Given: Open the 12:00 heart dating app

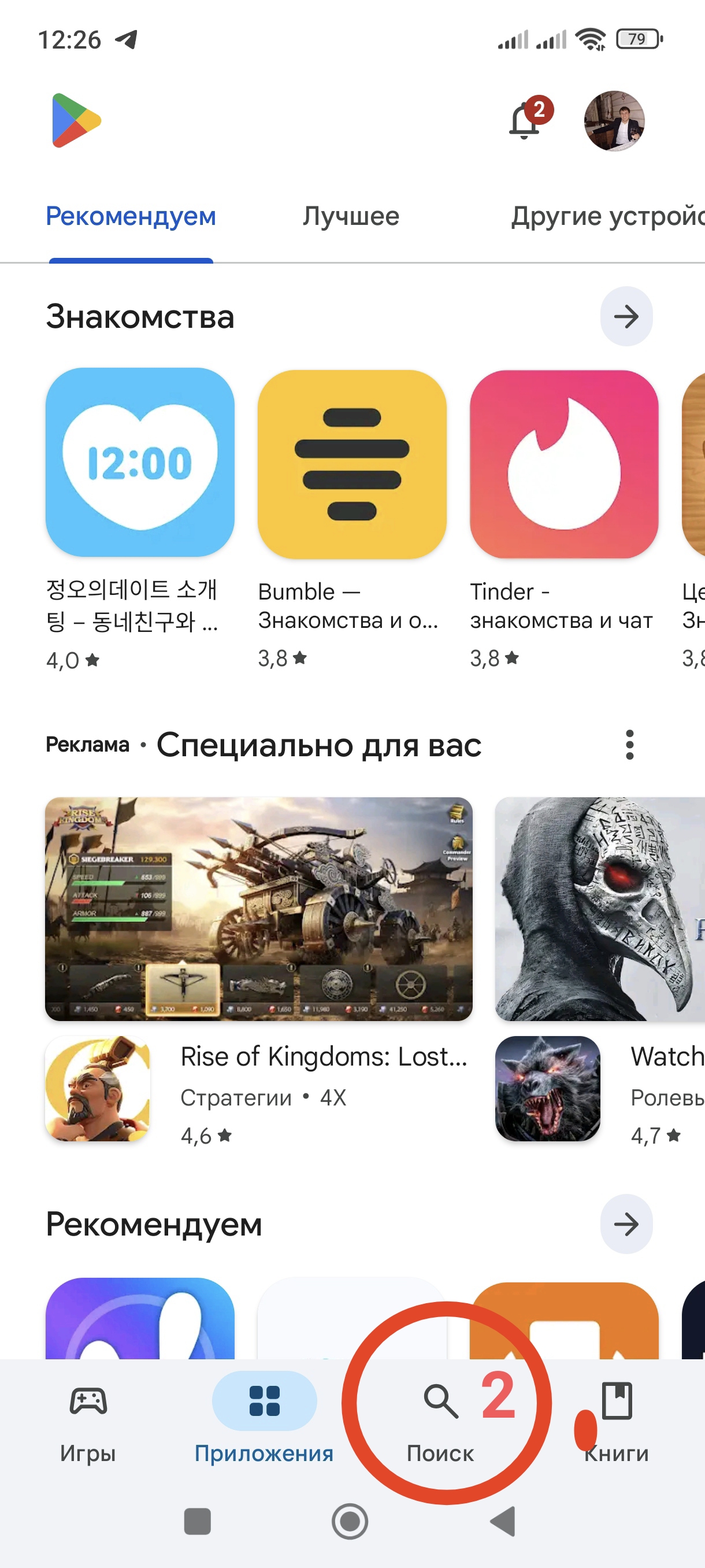Looking at the screenshot, I should pyautogui.click(x=140, y=462).
